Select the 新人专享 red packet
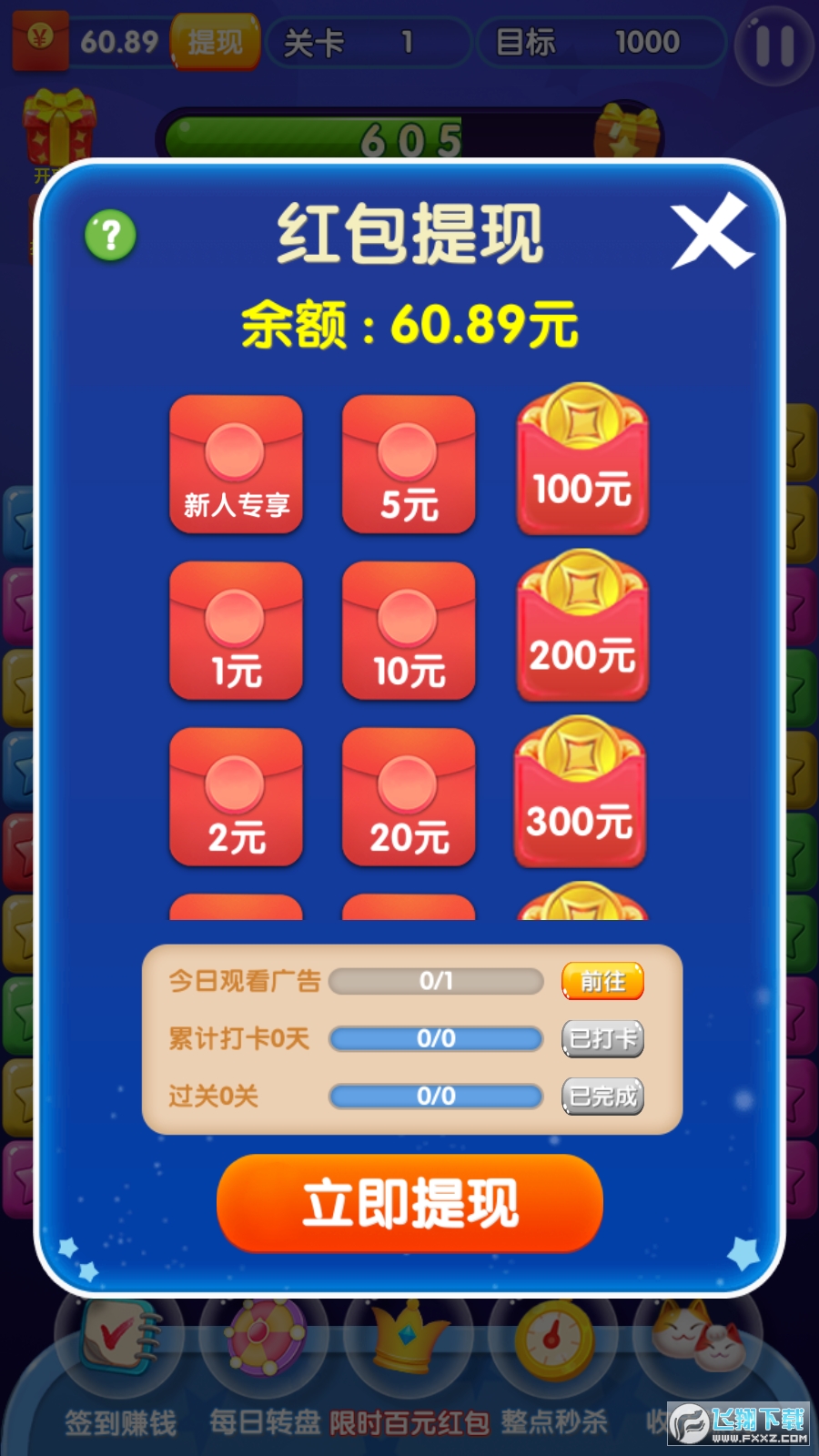 pyautogui.click(x=236, y=464)
